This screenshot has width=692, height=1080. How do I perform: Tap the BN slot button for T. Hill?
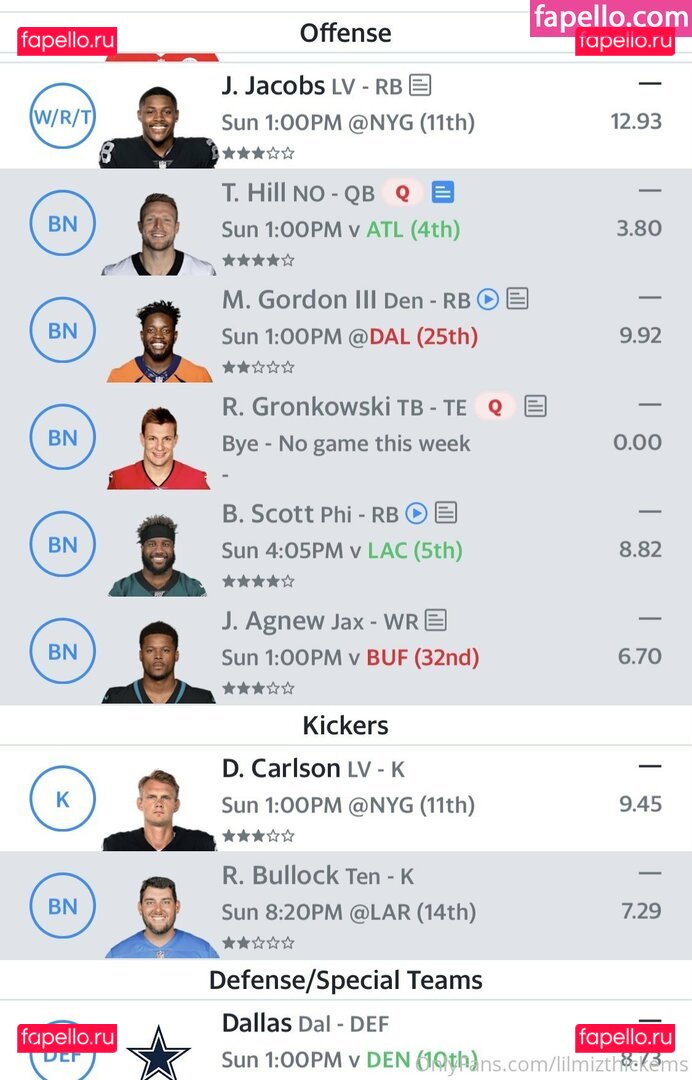pyautogui.click(x=63, y=223)
